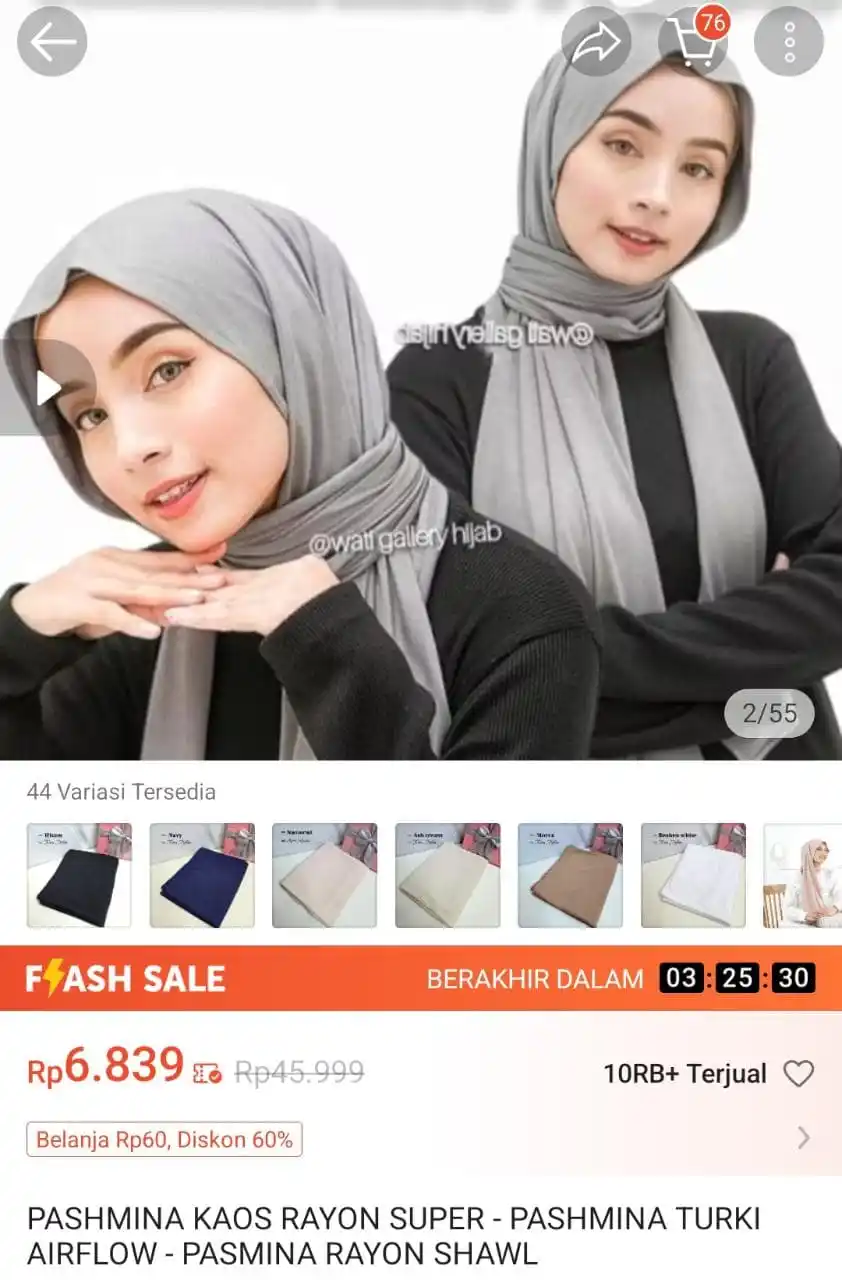Expand voucher details with the chevron

tap(803, 1138)
